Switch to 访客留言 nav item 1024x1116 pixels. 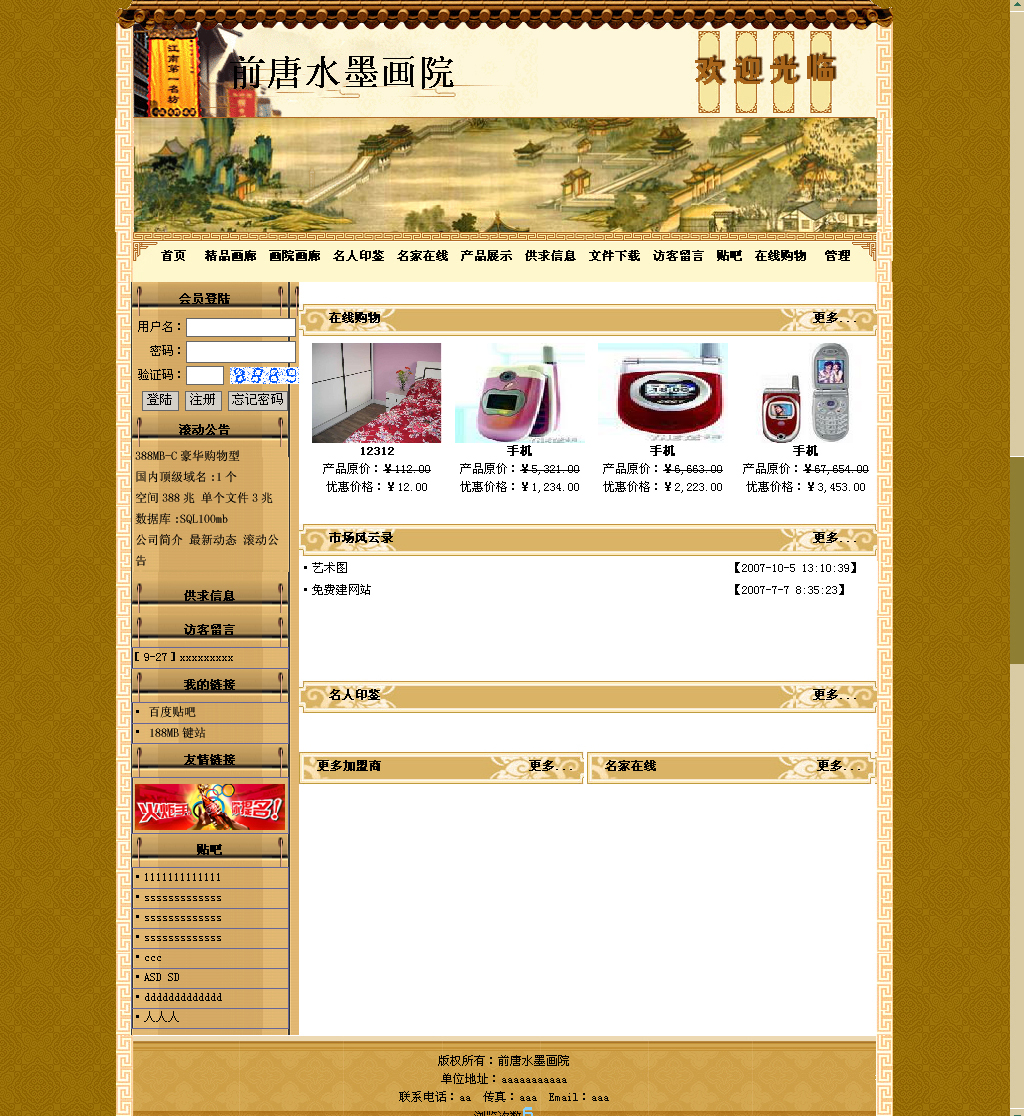678,256
